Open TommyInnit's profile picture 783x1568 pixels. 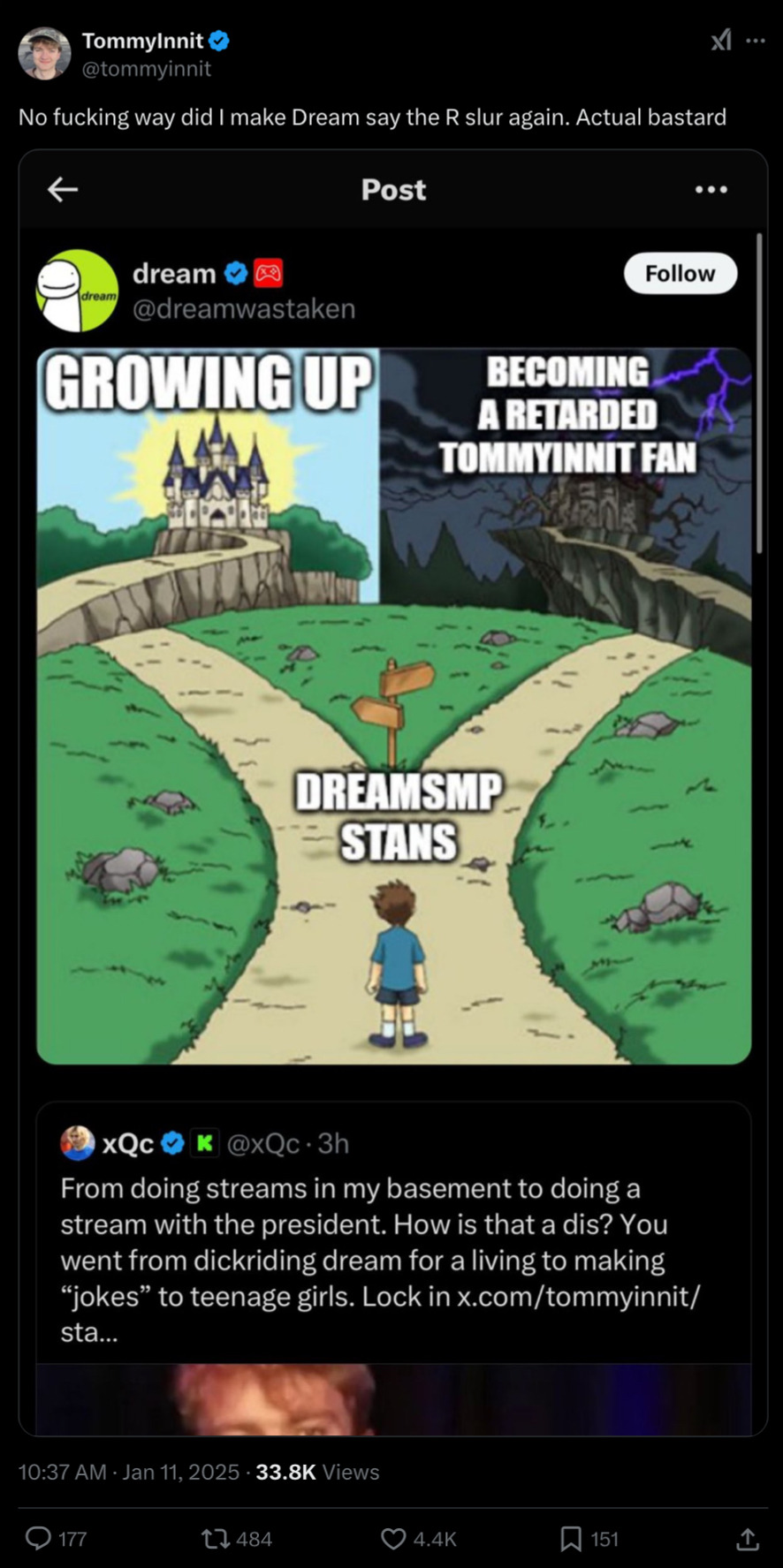44,53
